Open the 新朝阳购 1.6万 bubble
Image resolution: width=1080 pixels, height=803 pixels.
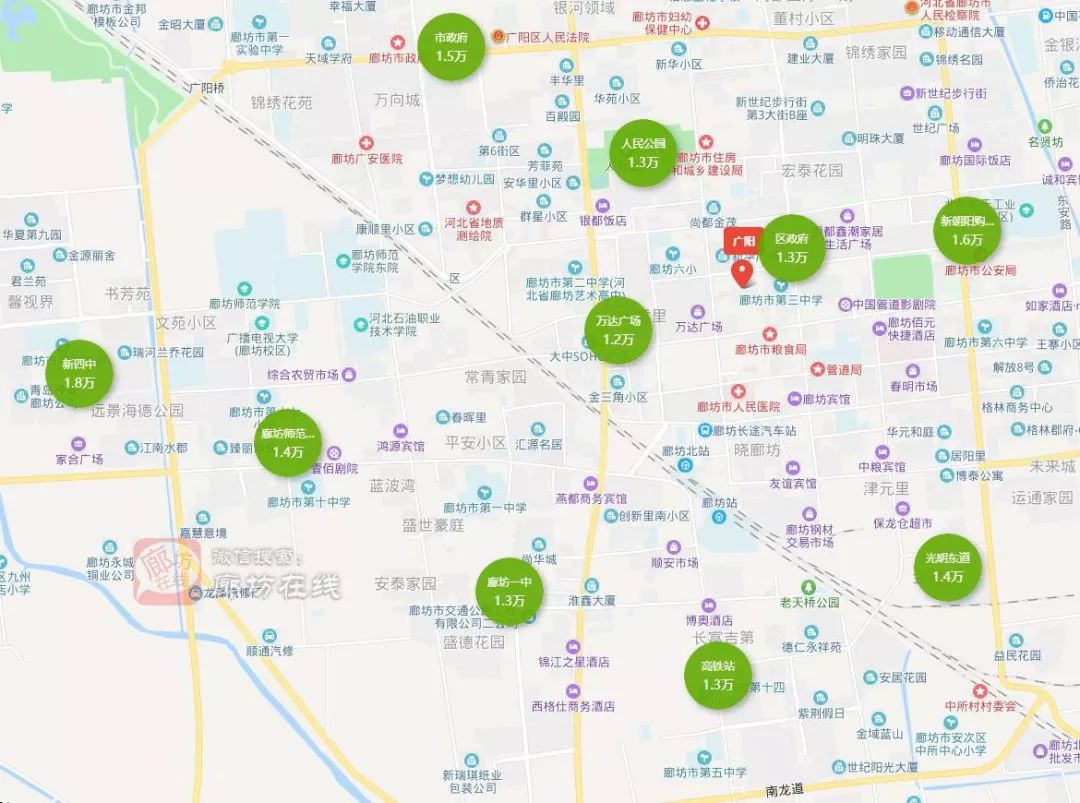click(x=967, y=231)
